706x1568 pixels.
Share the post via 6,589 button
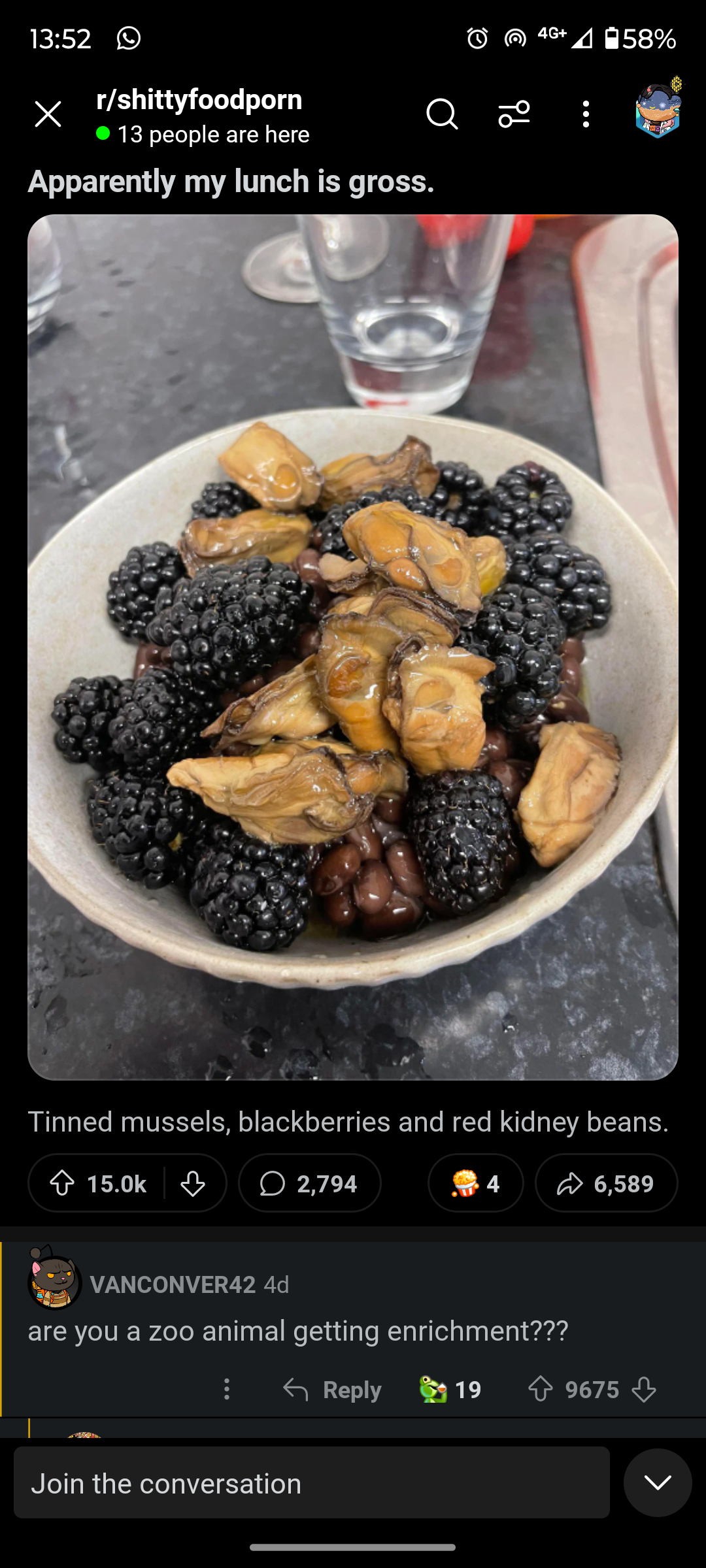(x=606, y=1183)
